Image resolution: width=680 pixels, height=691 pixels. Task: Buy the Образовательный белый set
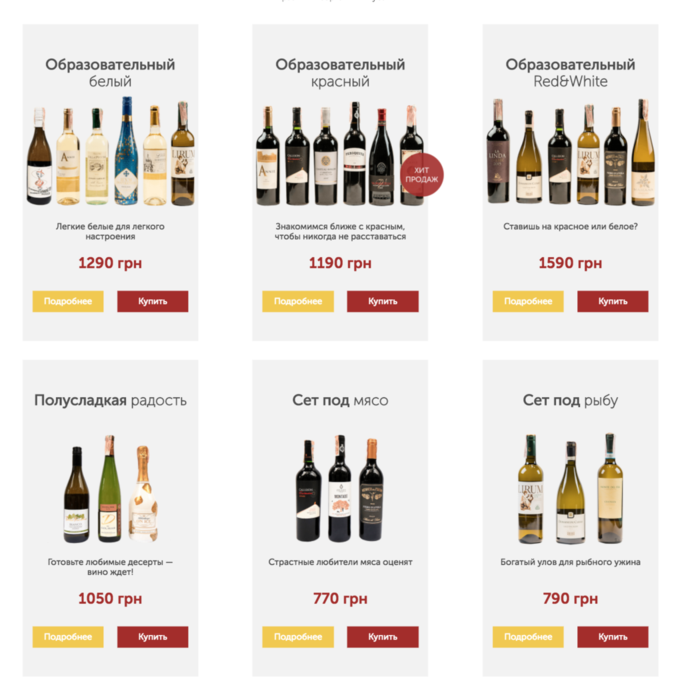coord(152,301)
